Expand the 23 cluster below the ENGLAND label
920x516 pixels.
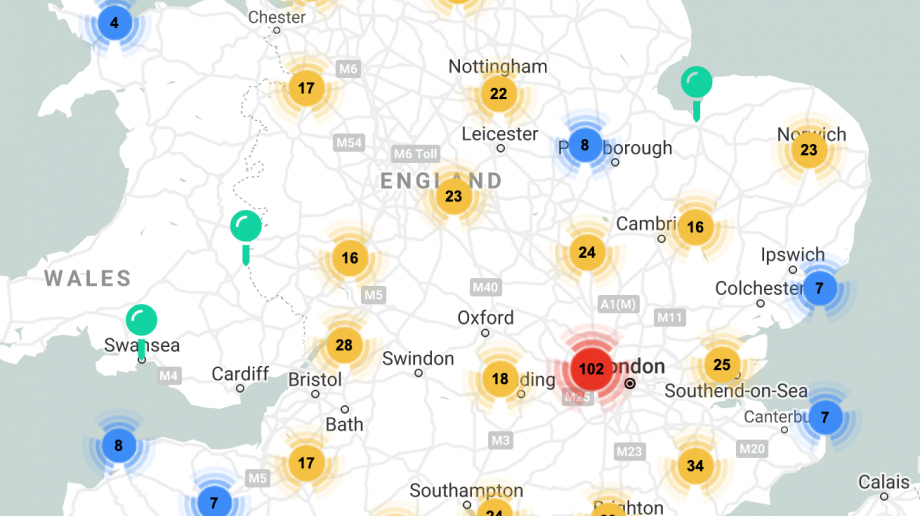click(x=454, y=196)
